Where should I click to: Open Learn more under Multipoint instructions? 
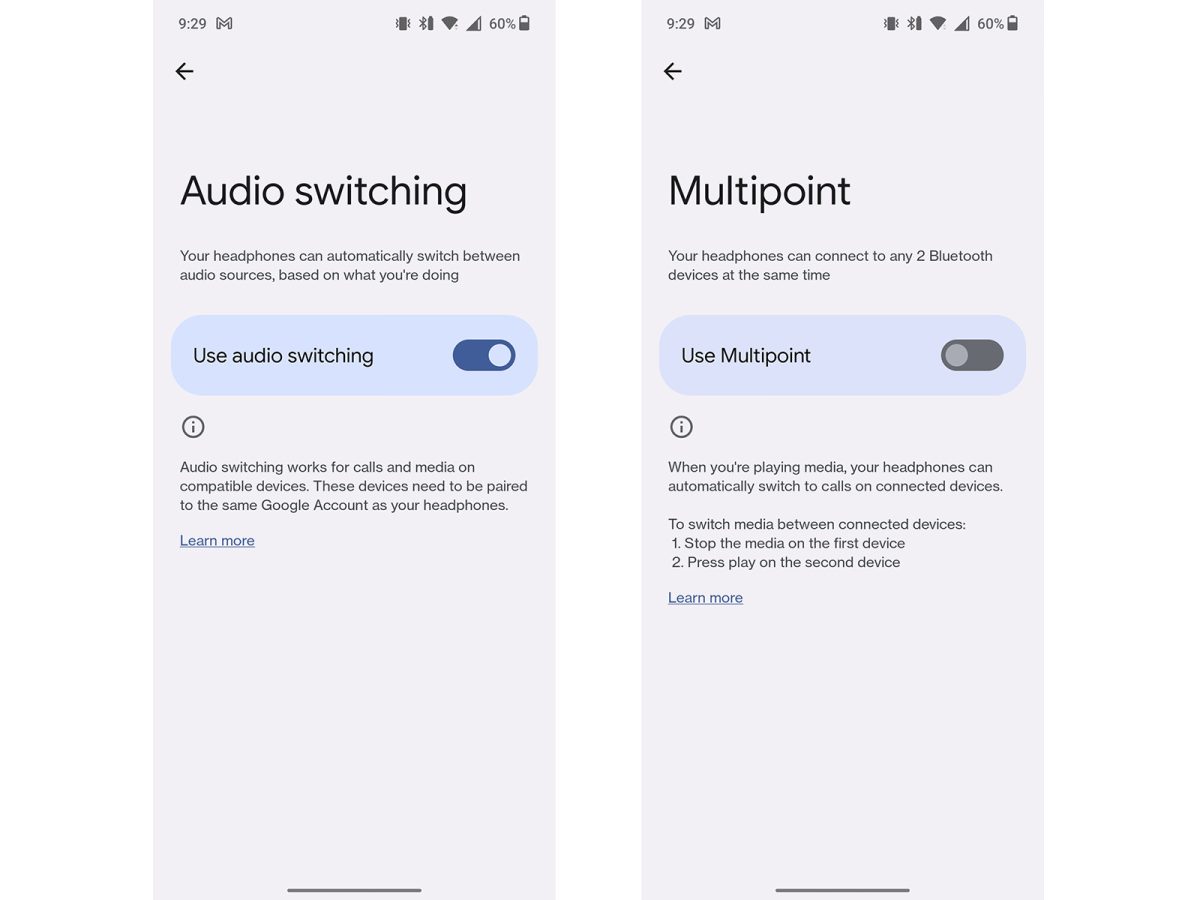coord(705,597)
